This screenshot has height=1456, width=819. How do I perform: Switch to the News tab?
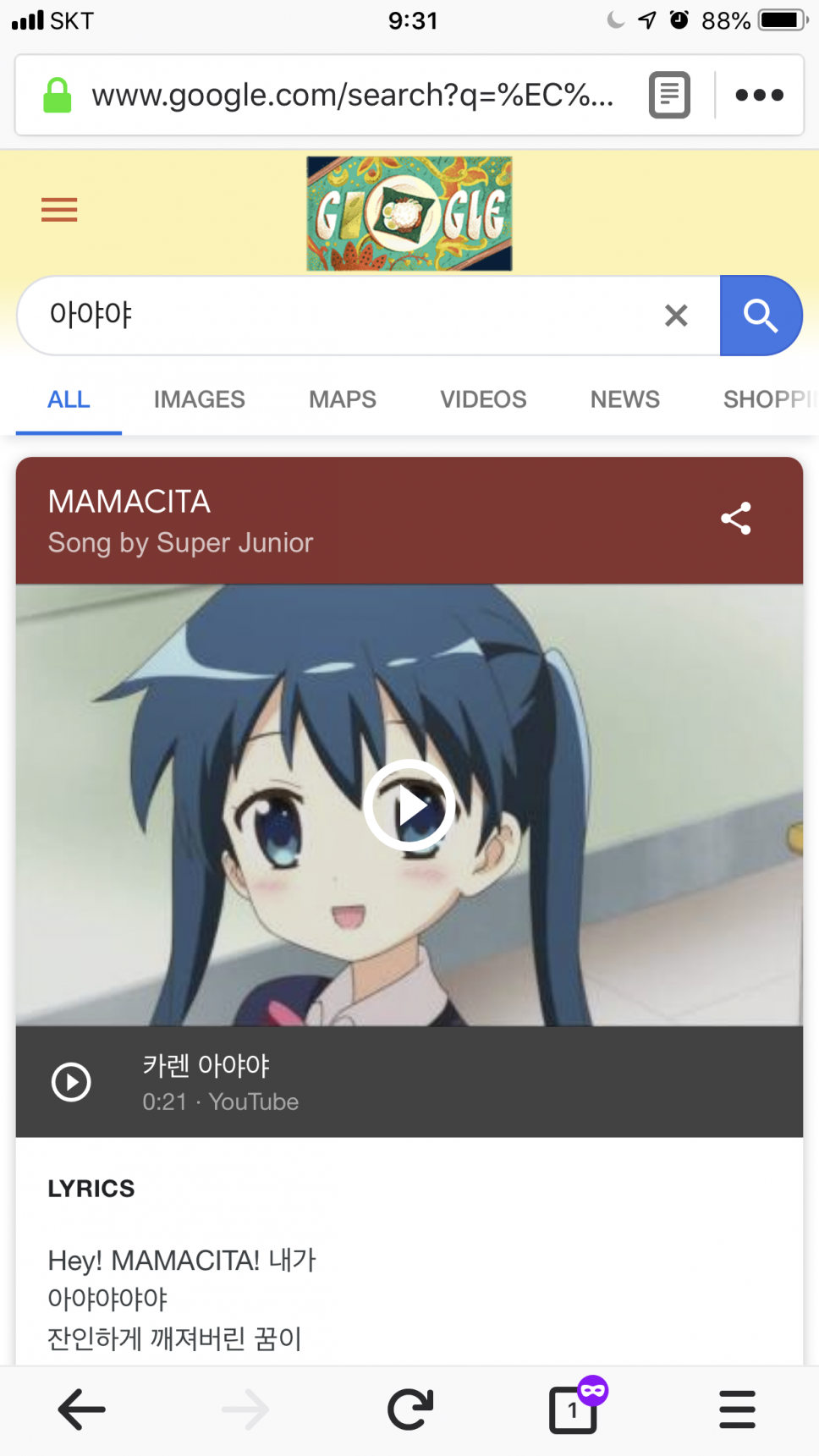[x=624, y=399]
